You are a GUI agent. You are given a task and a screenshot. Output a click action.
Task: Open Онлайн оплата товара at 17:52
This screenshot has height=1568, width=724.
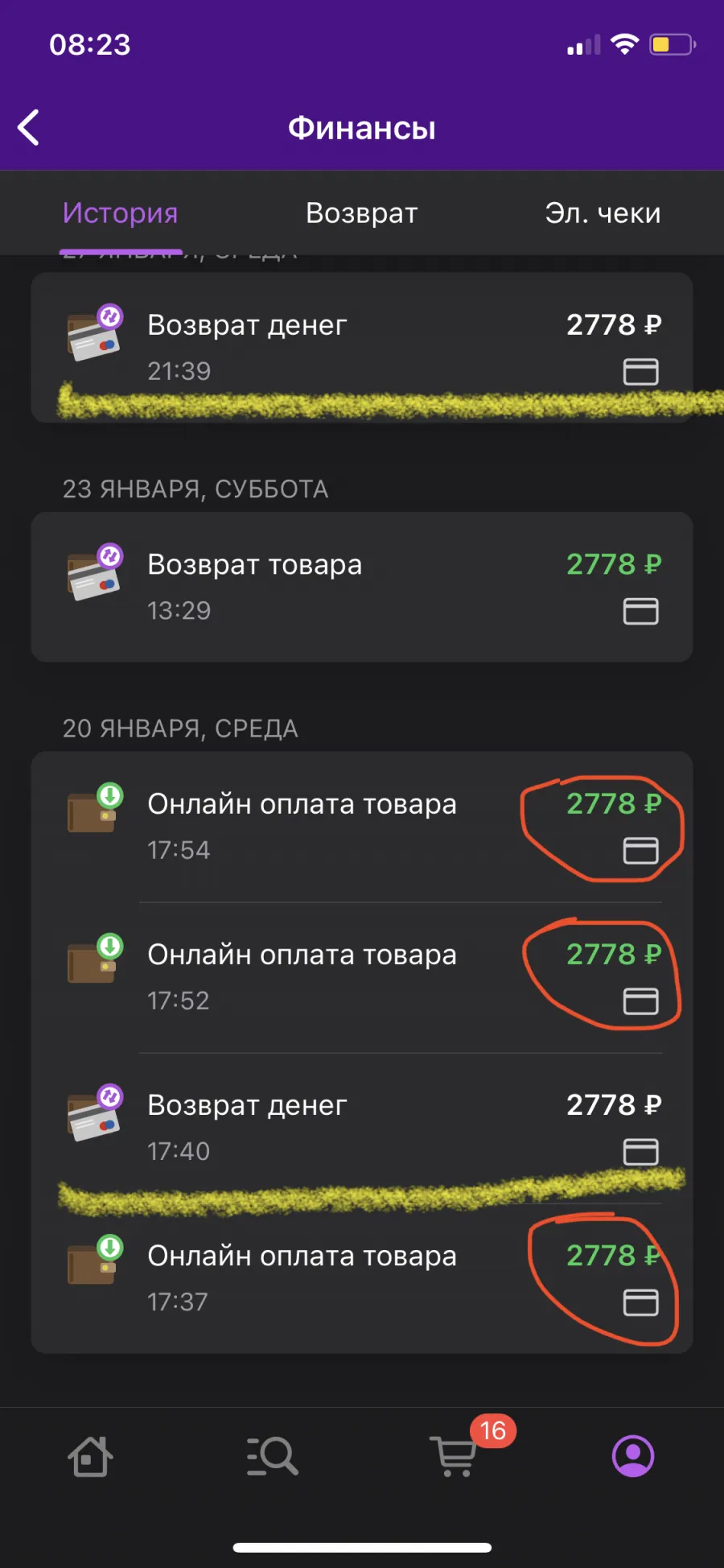362,977
